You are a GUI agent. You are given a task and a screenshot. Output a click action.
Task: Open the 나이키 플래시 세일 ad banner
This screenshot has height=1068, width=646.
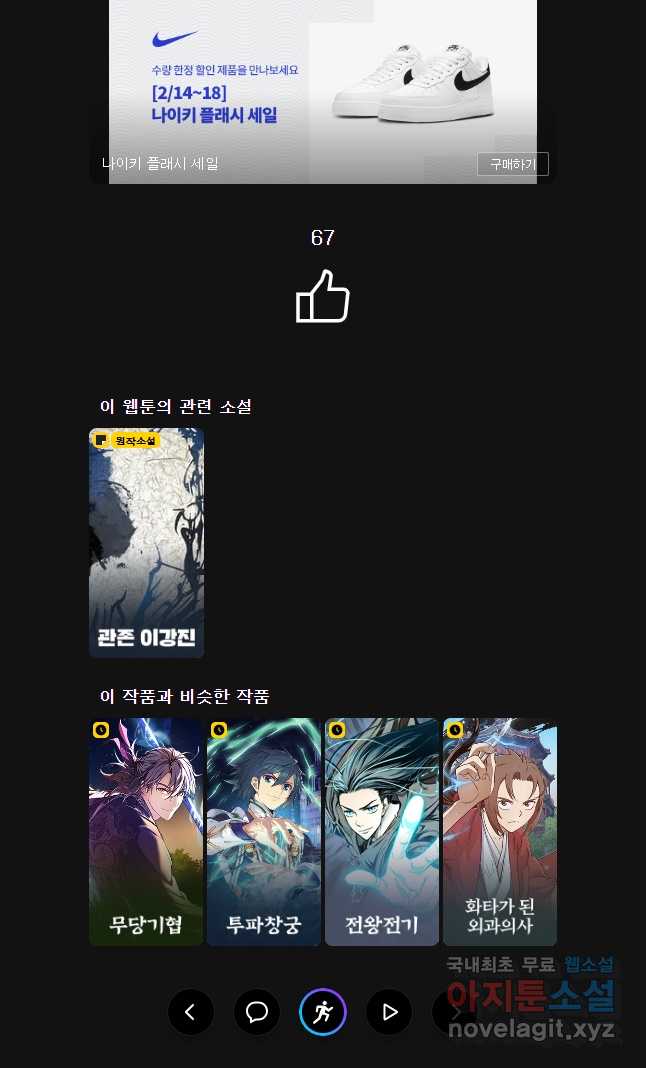[322, 80]
